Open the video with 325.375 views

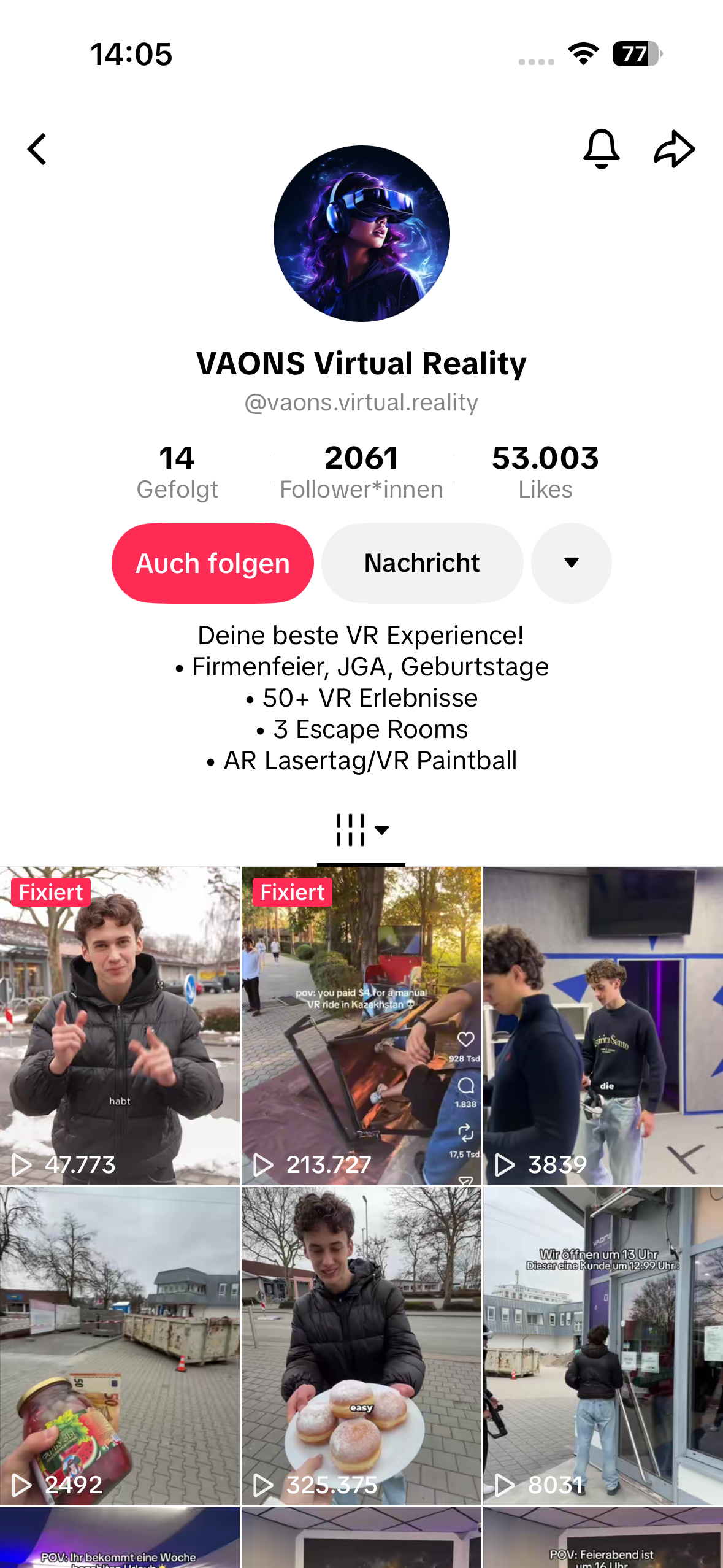pos(361,1345)
